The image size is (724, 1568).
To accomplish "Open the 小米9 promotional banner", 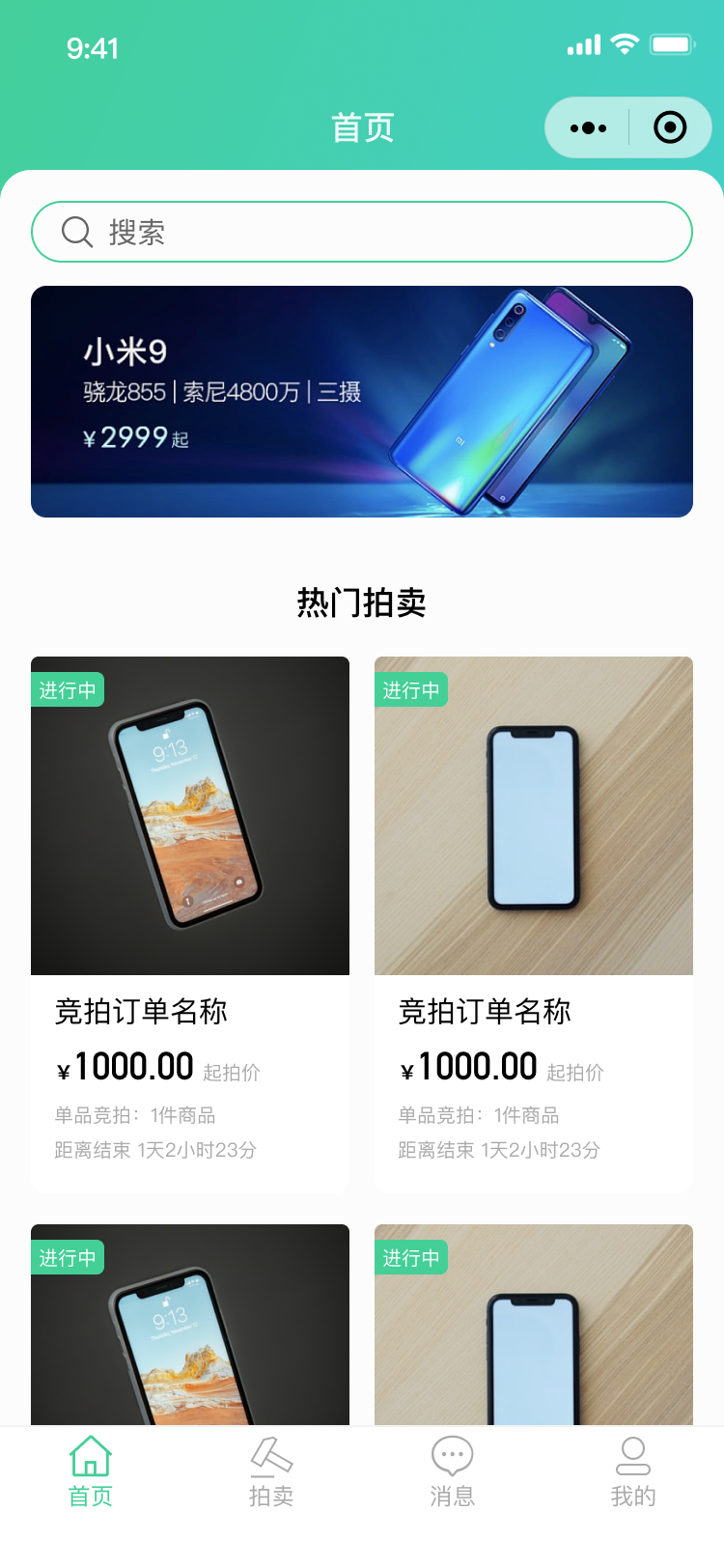I will 362,402.
